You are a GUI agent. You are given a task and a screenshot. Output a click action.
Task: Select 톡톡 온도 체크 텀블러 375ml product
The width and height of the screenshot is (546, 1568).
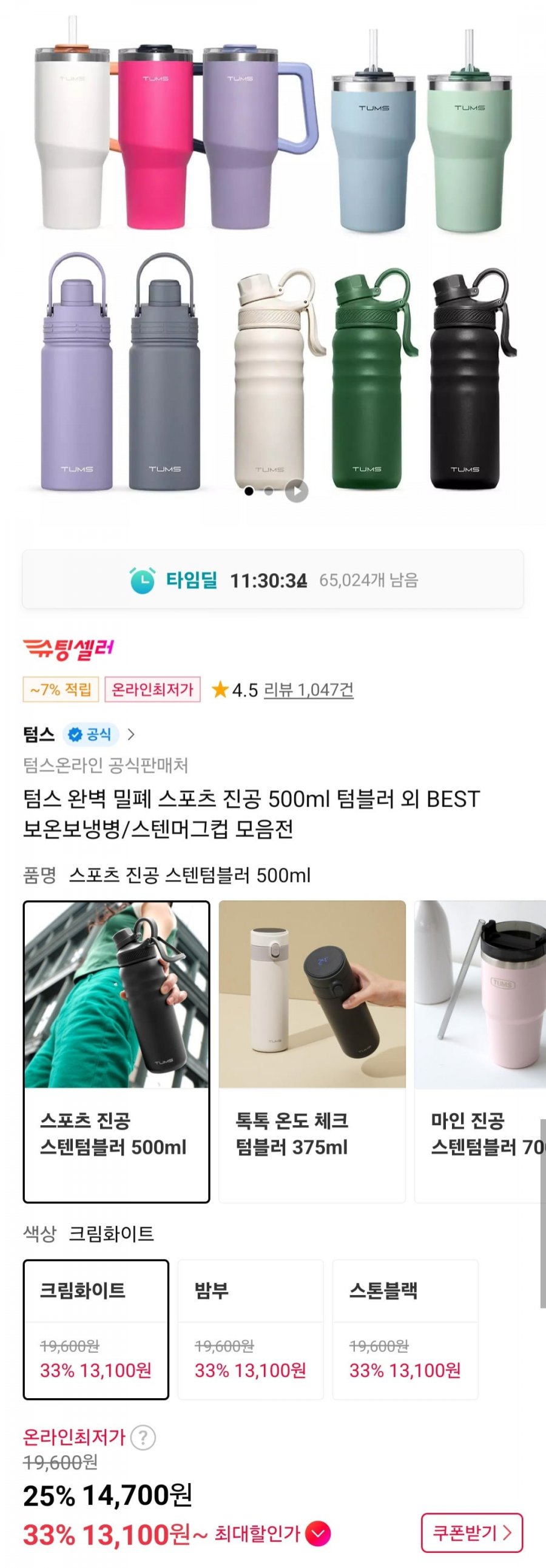coord(312,1051)
